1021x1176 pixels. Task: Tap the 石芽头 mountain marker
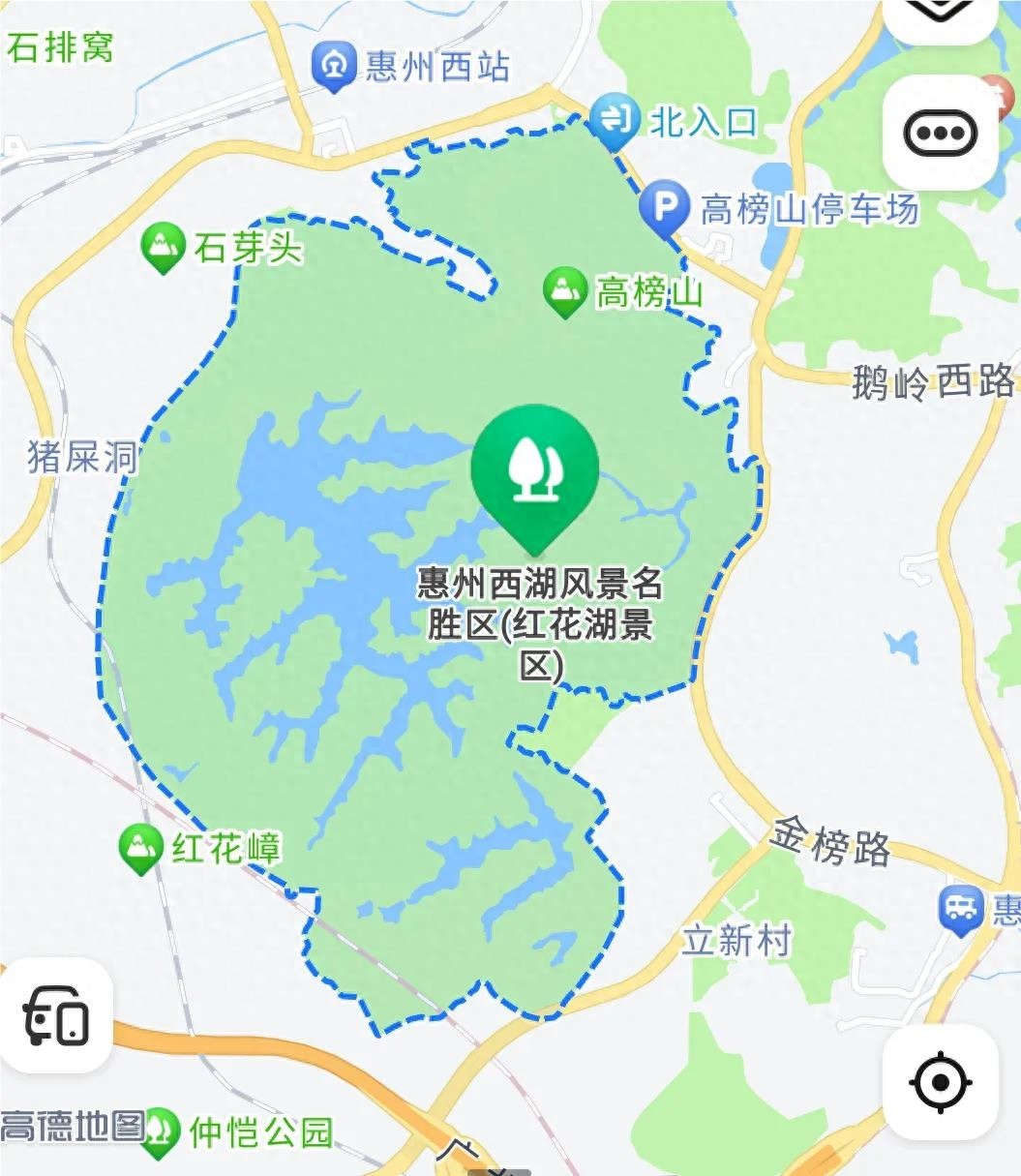pyautogui.click(x=162, y=248)
